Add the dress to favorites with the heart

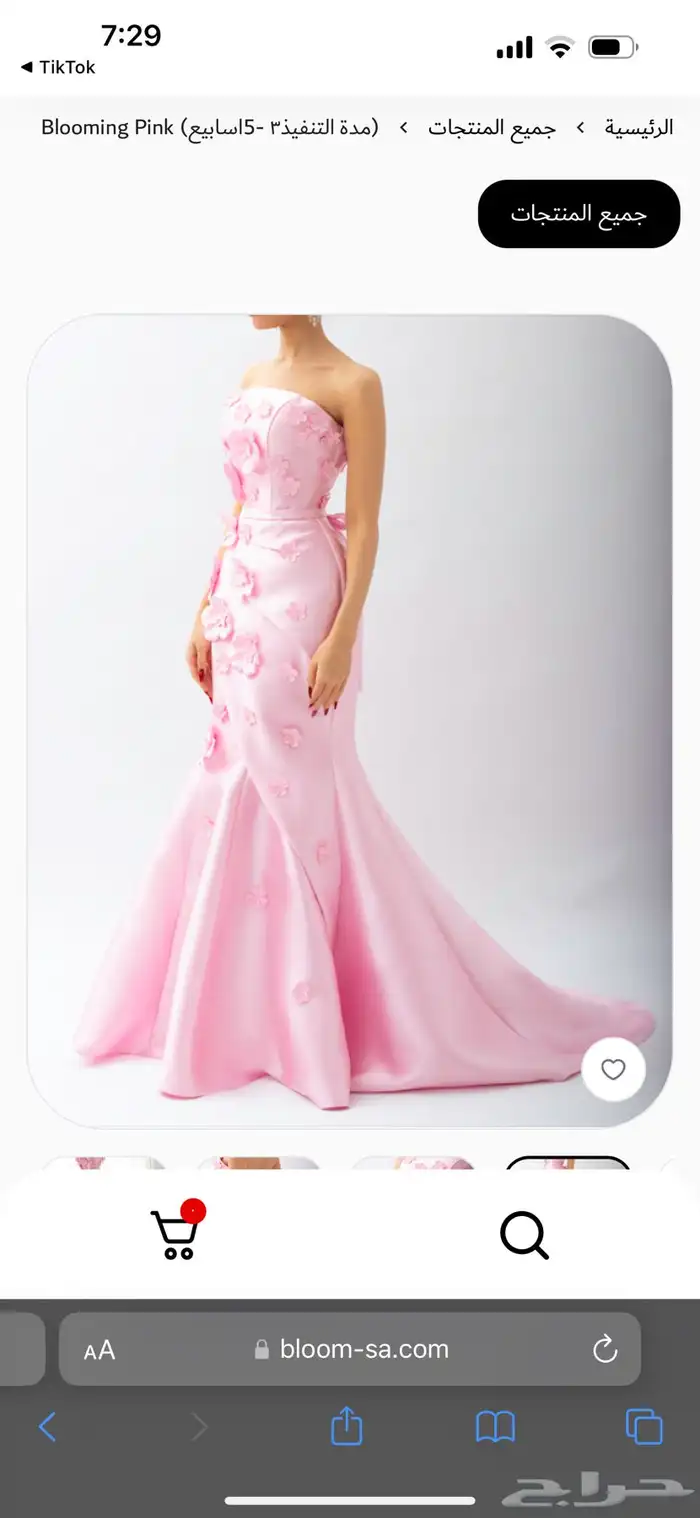point(613,1070)
